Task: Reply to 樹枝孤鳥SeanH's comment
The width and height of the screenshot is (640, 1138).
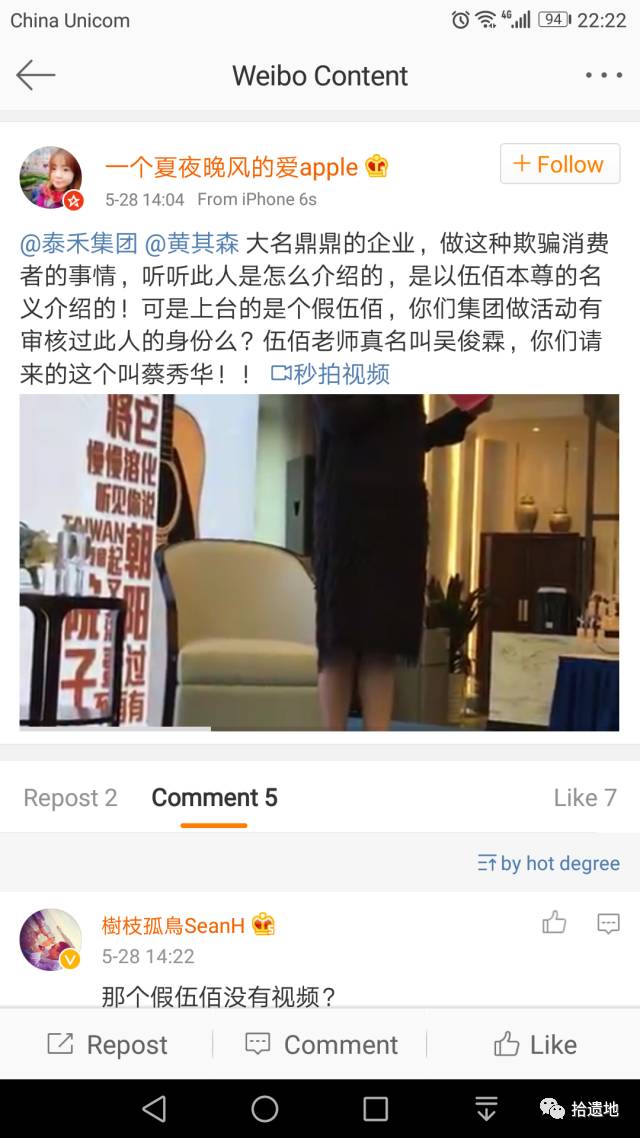Action: click(x=608, y=923)
